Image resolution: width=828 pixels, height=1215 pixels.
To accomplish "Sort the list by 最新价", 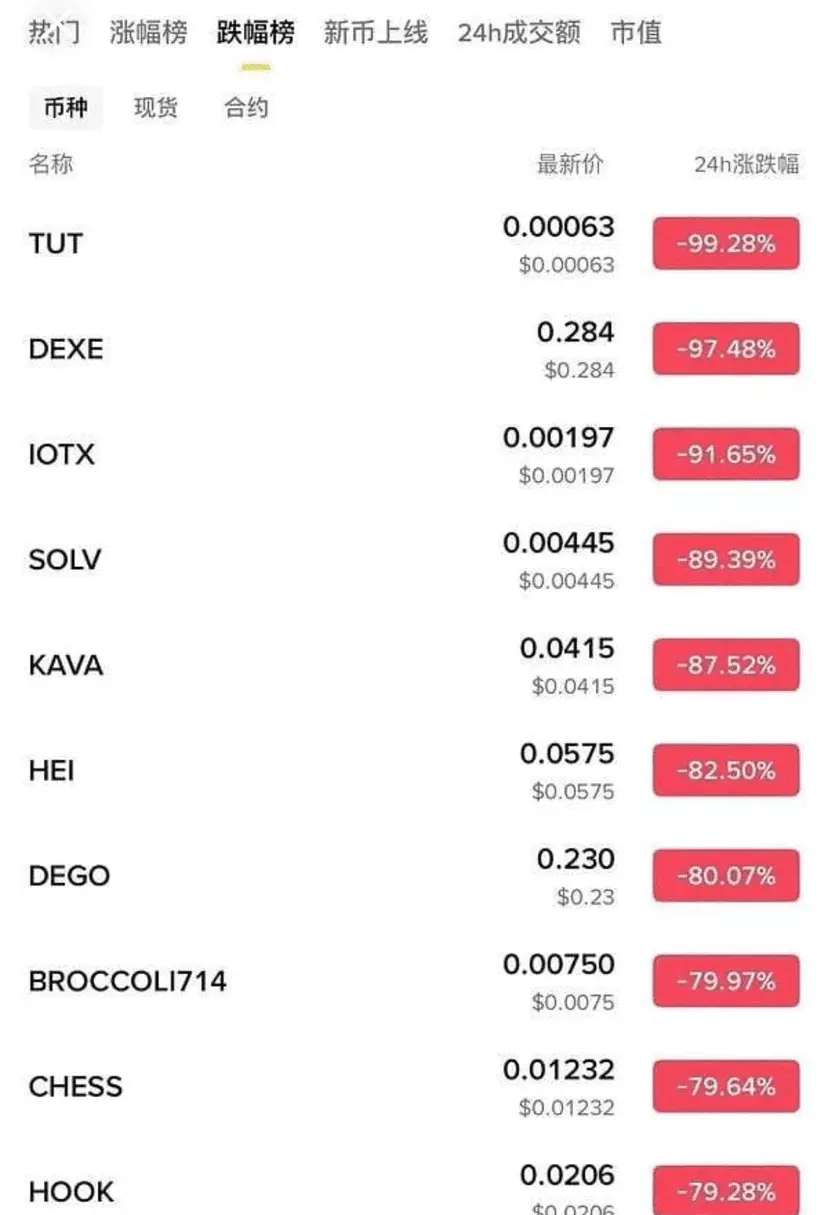I will (x=570, y=165).
